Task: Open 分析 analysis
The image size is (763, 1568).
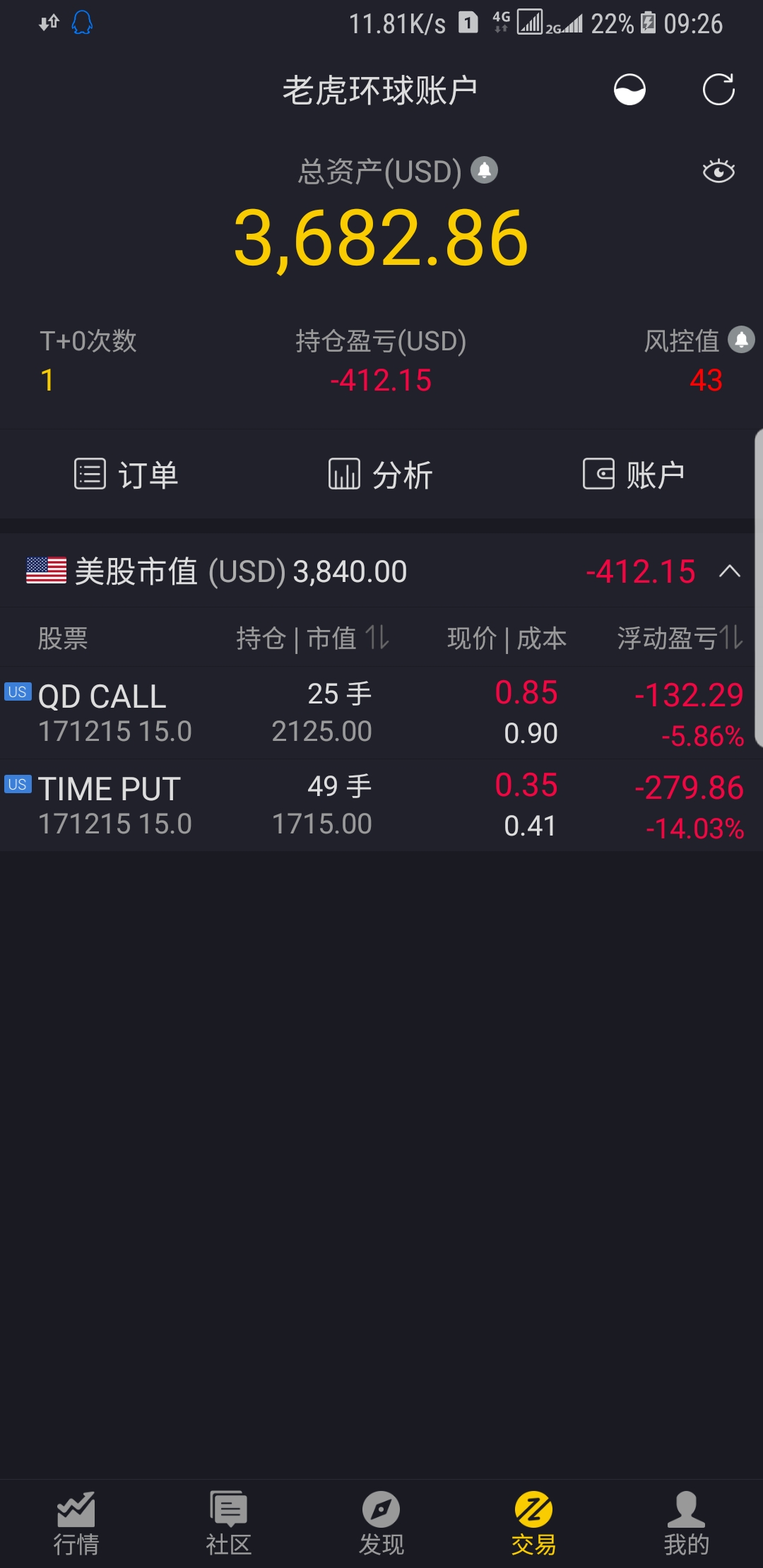Action: pyautogui.click(x=381, y=474)
